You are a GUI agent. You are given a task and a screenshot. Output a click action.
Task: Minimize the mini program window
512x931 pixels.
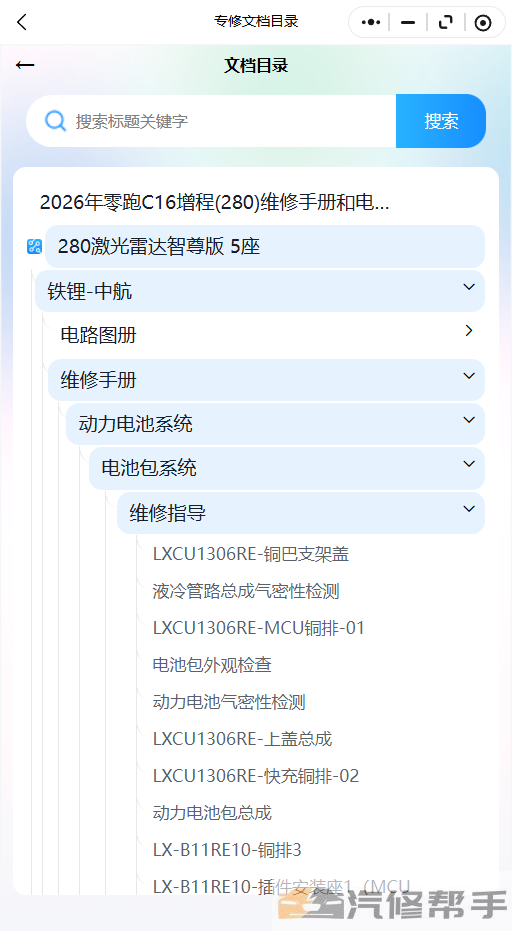tap(407, 23)
